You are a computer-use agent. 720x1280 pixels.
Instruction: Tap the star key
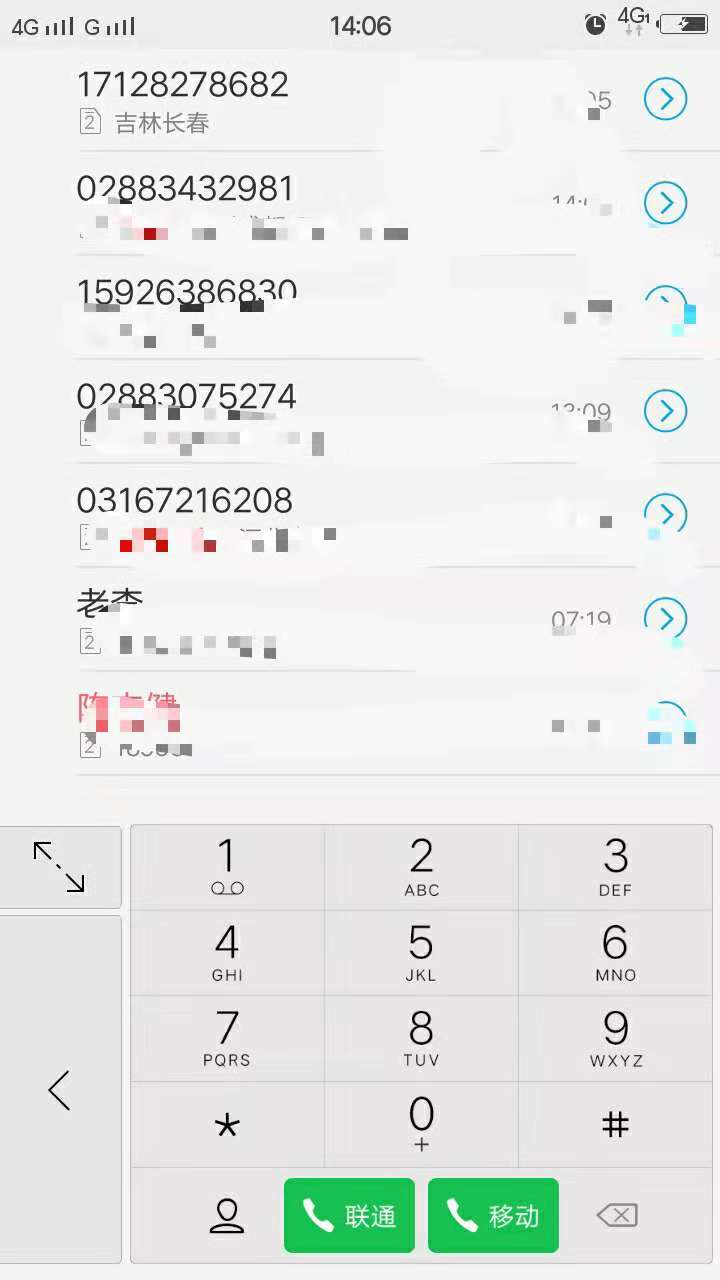[227, 1124]
